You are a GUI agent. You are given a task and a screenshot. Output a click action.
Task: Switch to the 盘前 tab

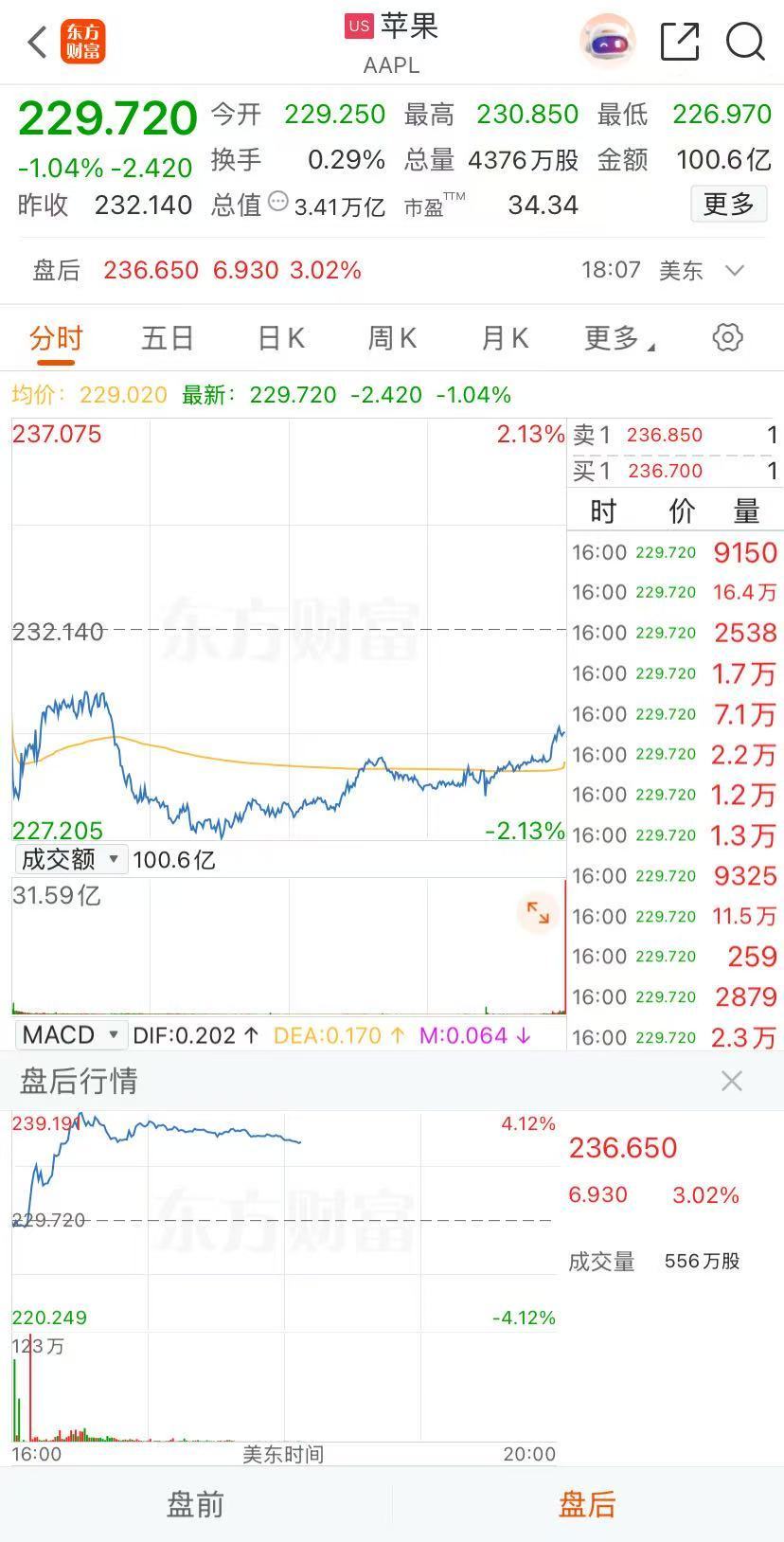[x=195, y=1504]
